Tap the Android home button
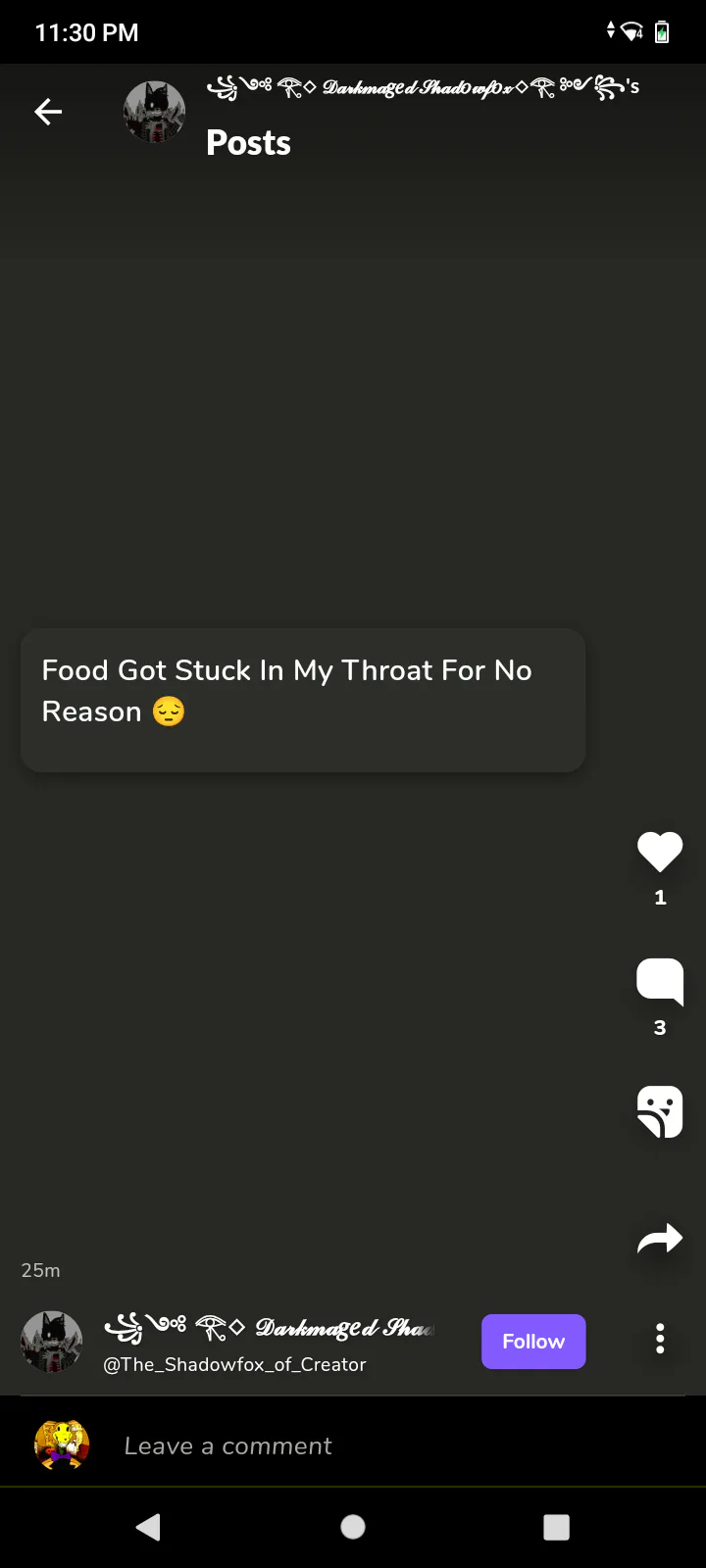The height and width of the screenshot is (1568, 706). tap(353, 1527)
